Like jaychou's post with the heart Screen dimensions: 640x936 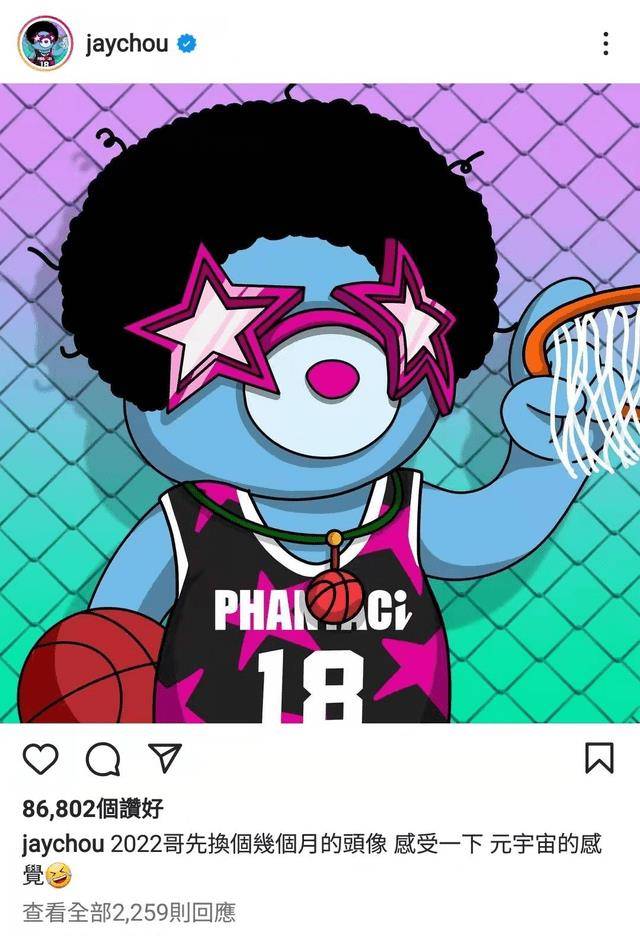coord(41,760)
